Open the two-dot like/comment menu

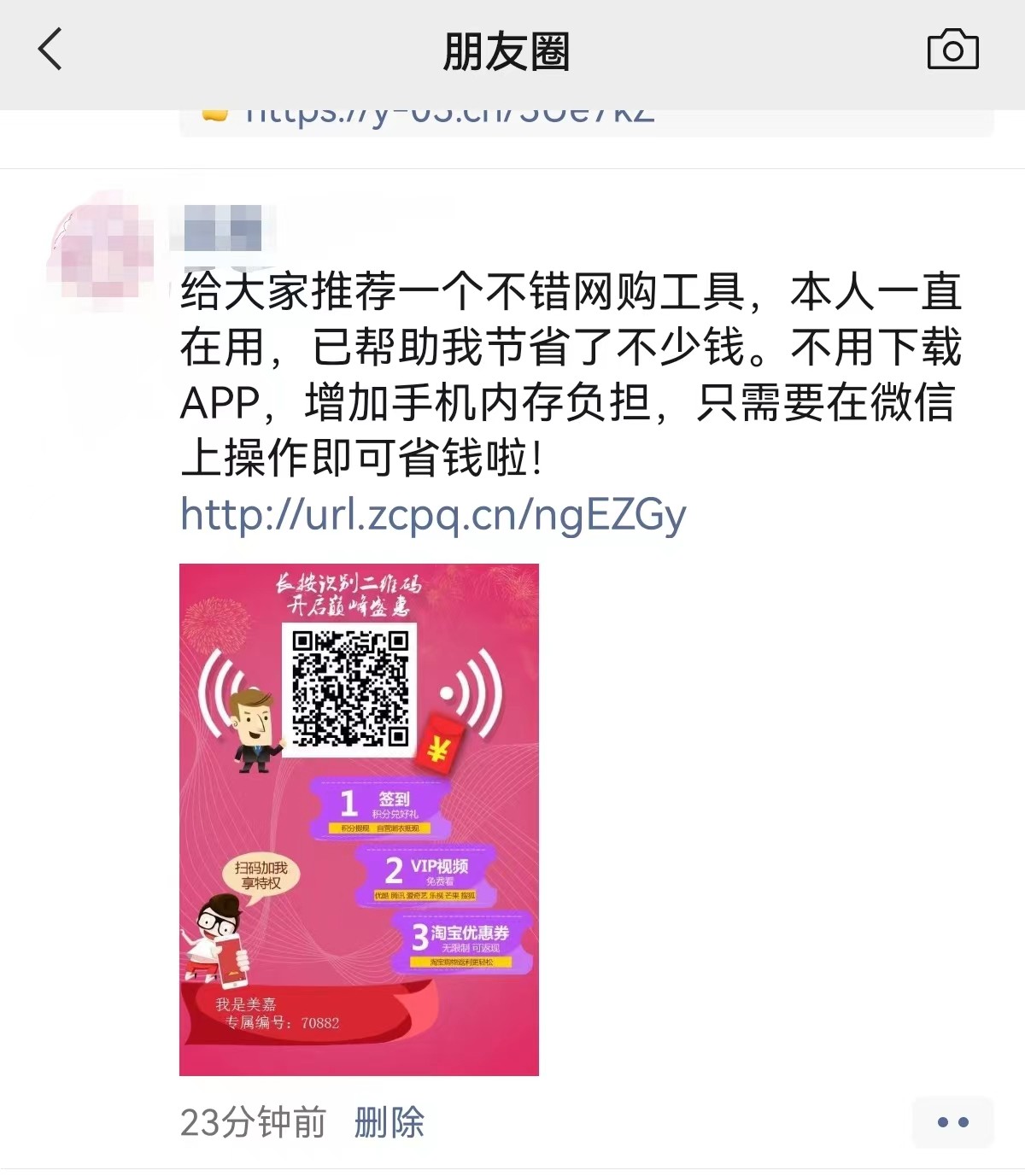click(x=952, y=1122)
